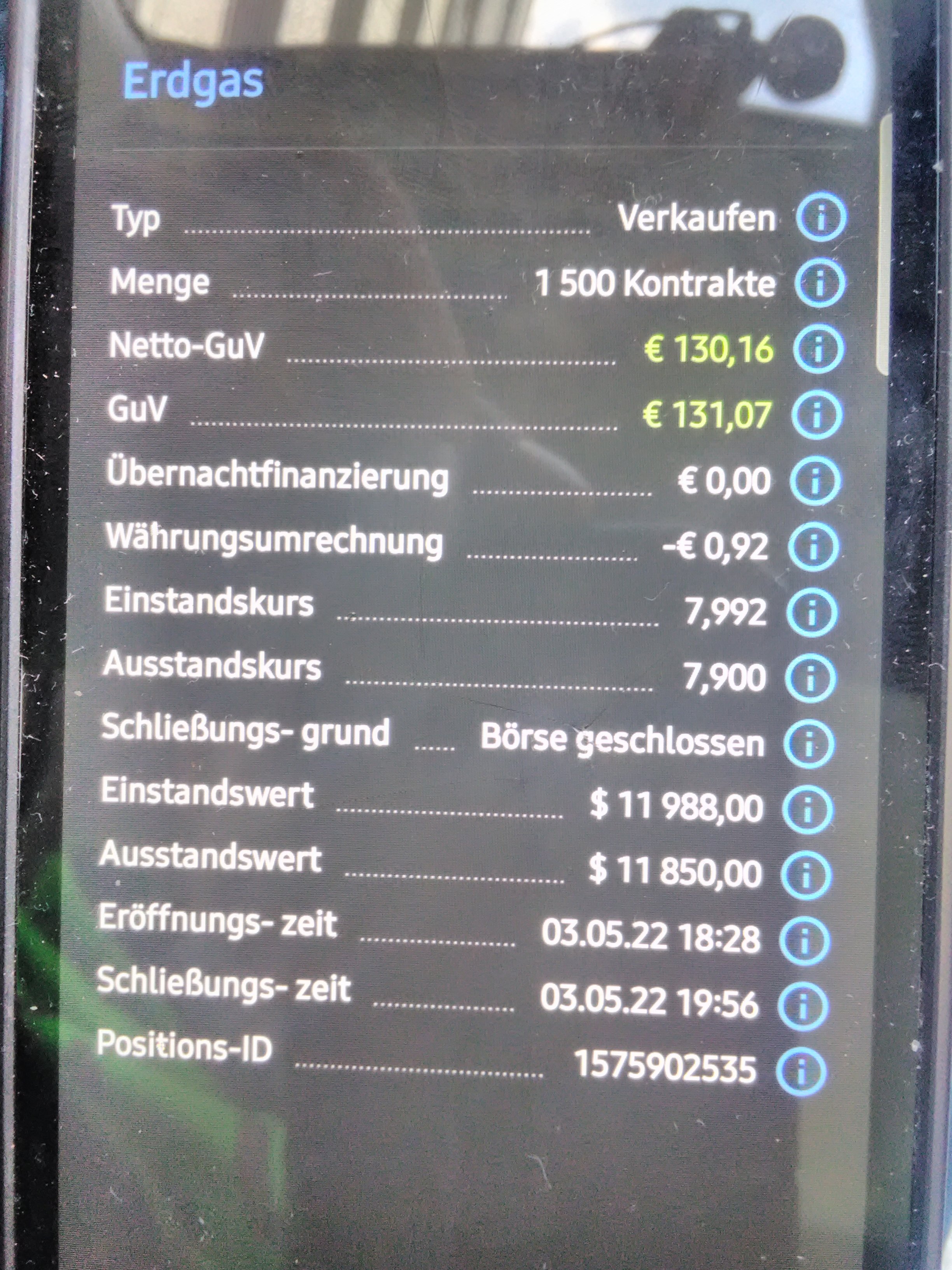This screenshot has width=952, height=1270.
Task: Tap the Ausstandskurs info icon
Action: [810, 678]
